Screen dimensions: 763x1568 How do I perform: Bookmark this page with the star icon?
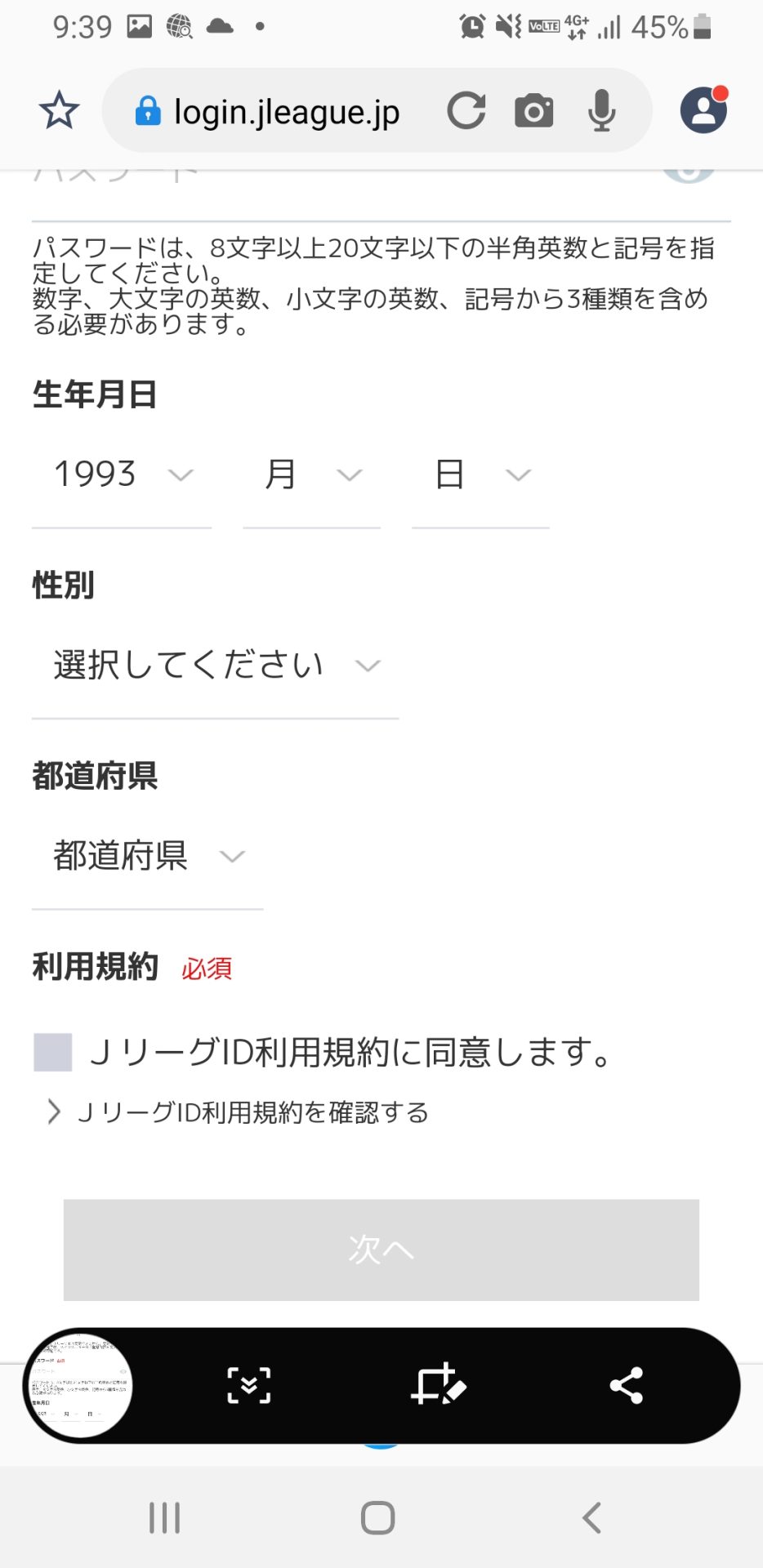(x=59, y=110)
